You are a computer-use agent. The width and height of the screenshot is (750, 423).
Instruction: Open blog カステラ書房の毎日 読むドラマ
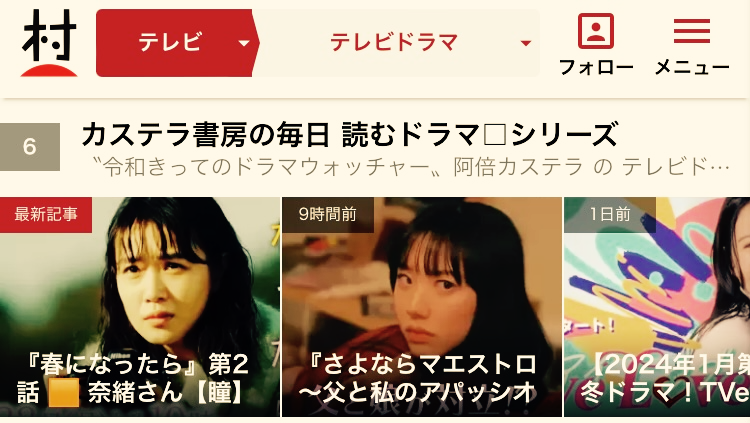pos(348,134)
